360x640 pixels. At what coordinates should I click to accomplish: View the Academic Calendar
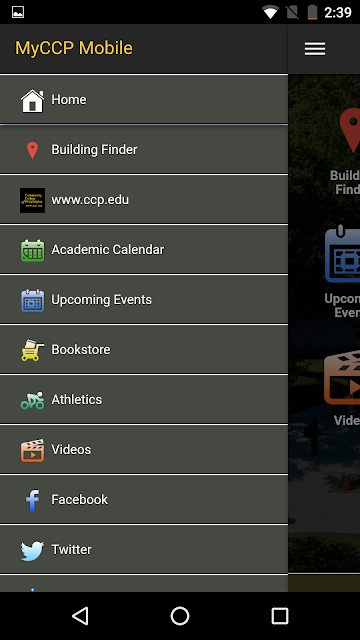pos(144,250)
